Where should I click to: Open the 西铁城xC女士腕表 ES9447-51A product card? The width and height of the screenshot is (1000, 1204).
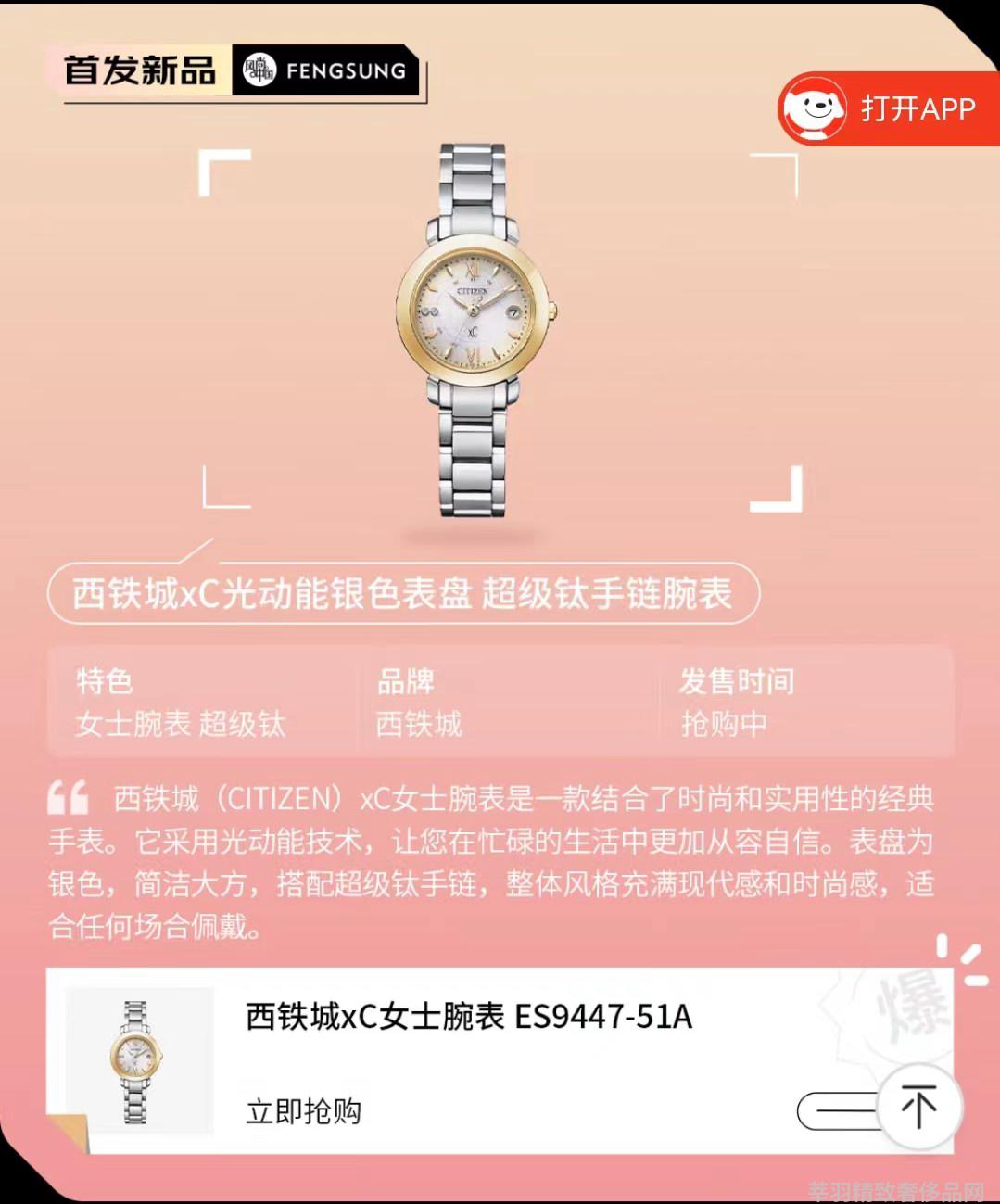468,1017
